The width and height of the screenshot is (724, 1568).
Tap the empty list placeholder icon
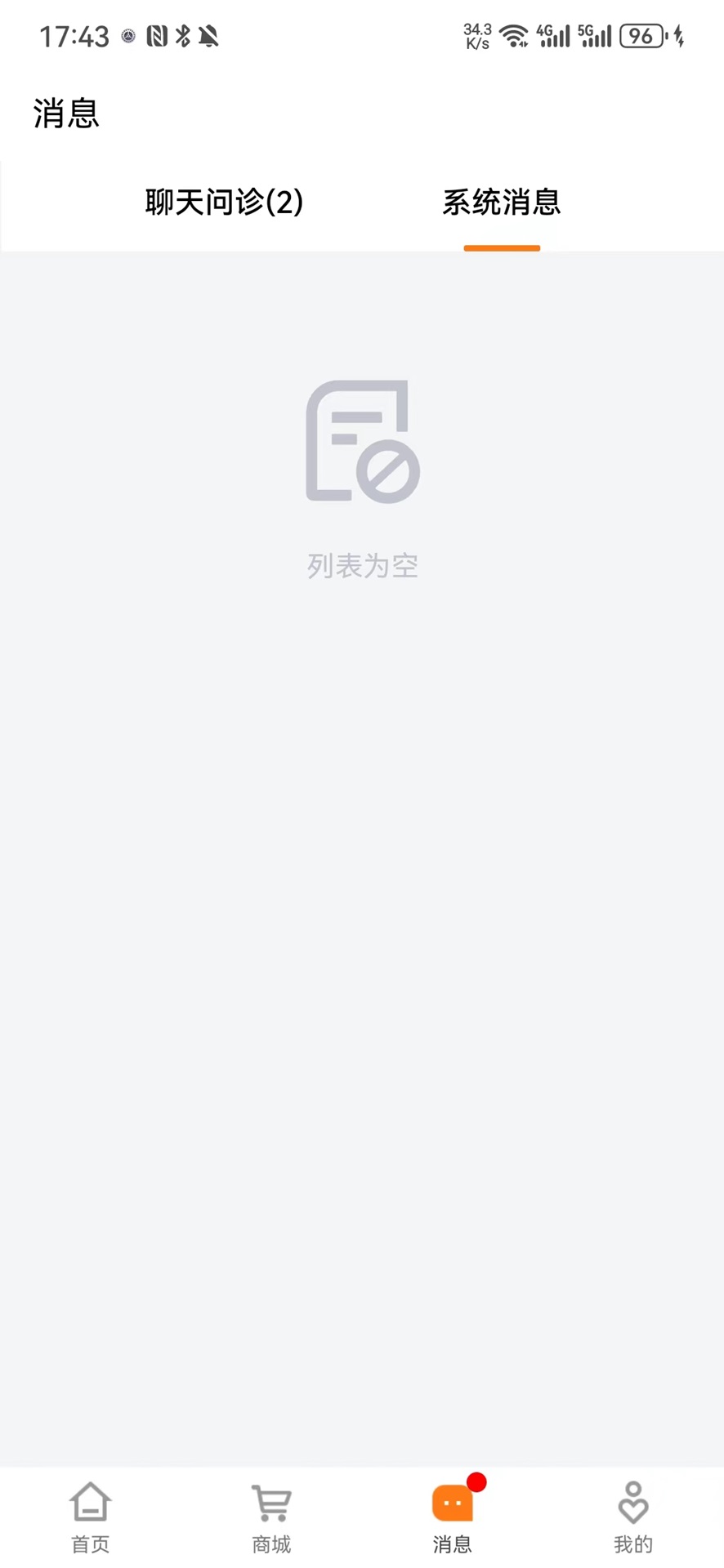(362, 441)
